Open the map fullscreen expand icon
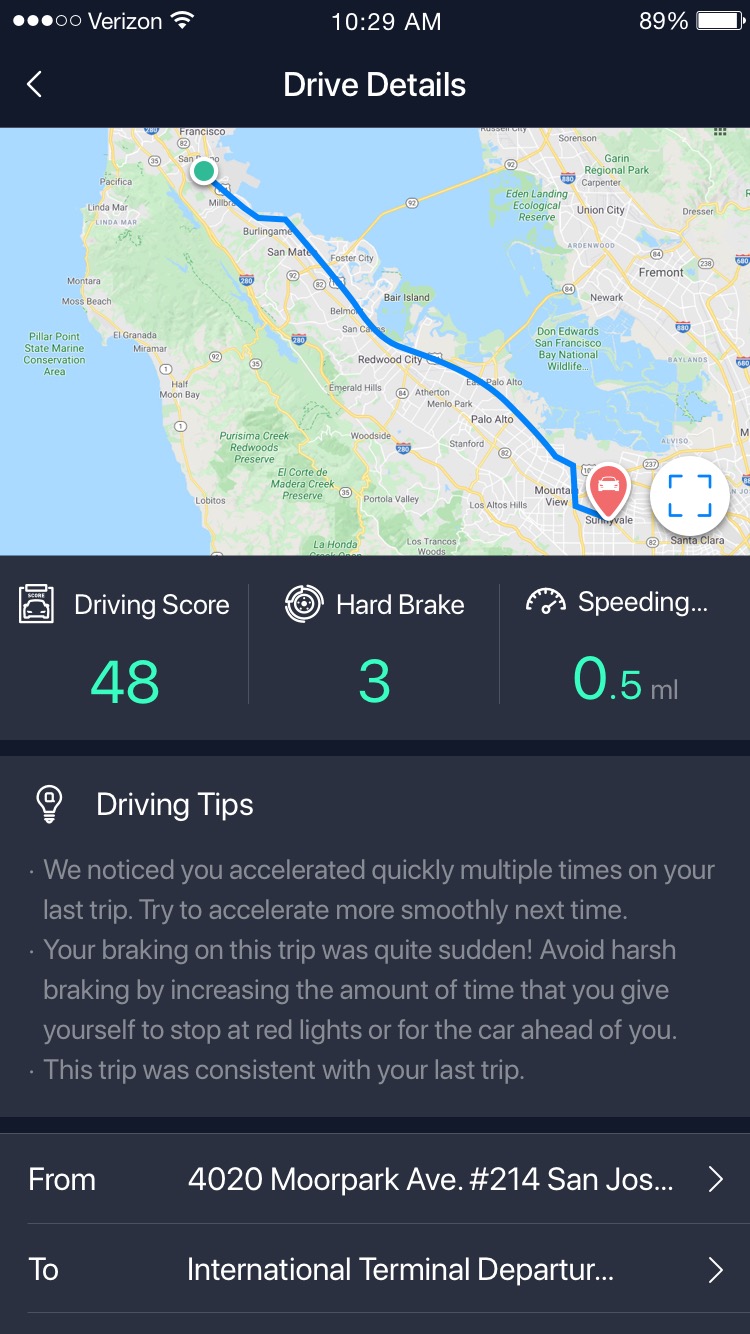 pyautogui.click(x=691, y=497)
